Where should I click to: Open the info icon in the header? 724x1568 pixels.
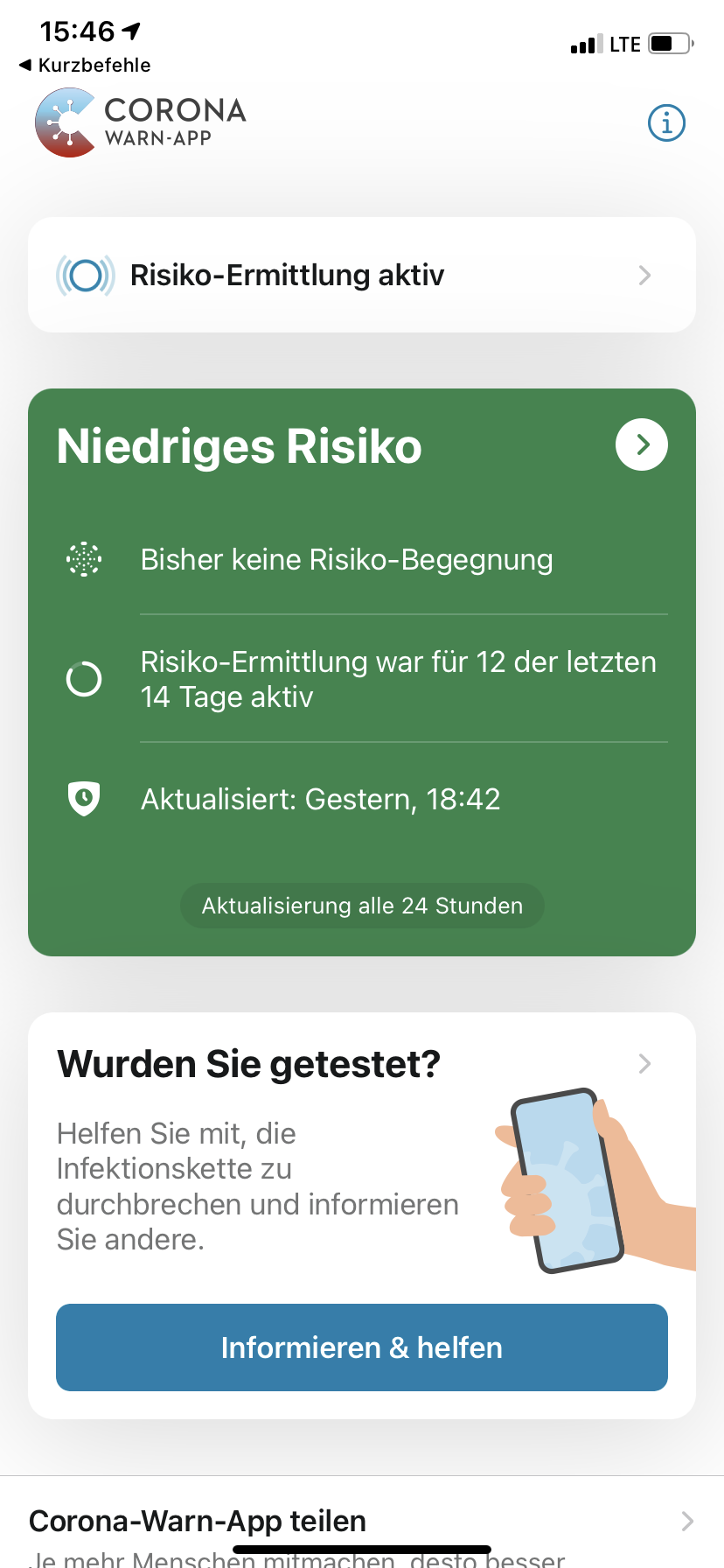[666, 123]
